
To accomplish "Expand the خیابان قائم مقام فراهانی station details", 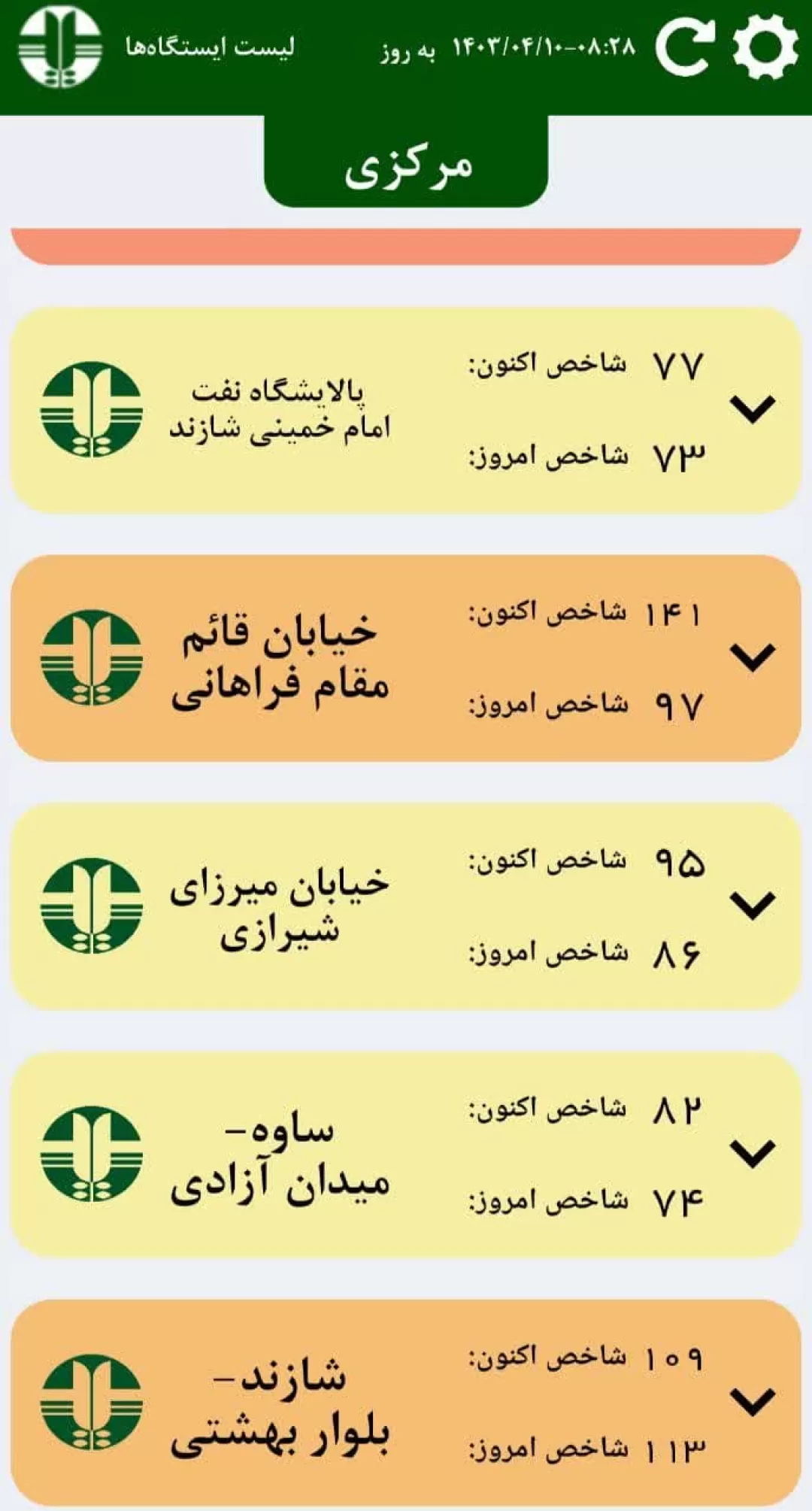I will 753,657.
